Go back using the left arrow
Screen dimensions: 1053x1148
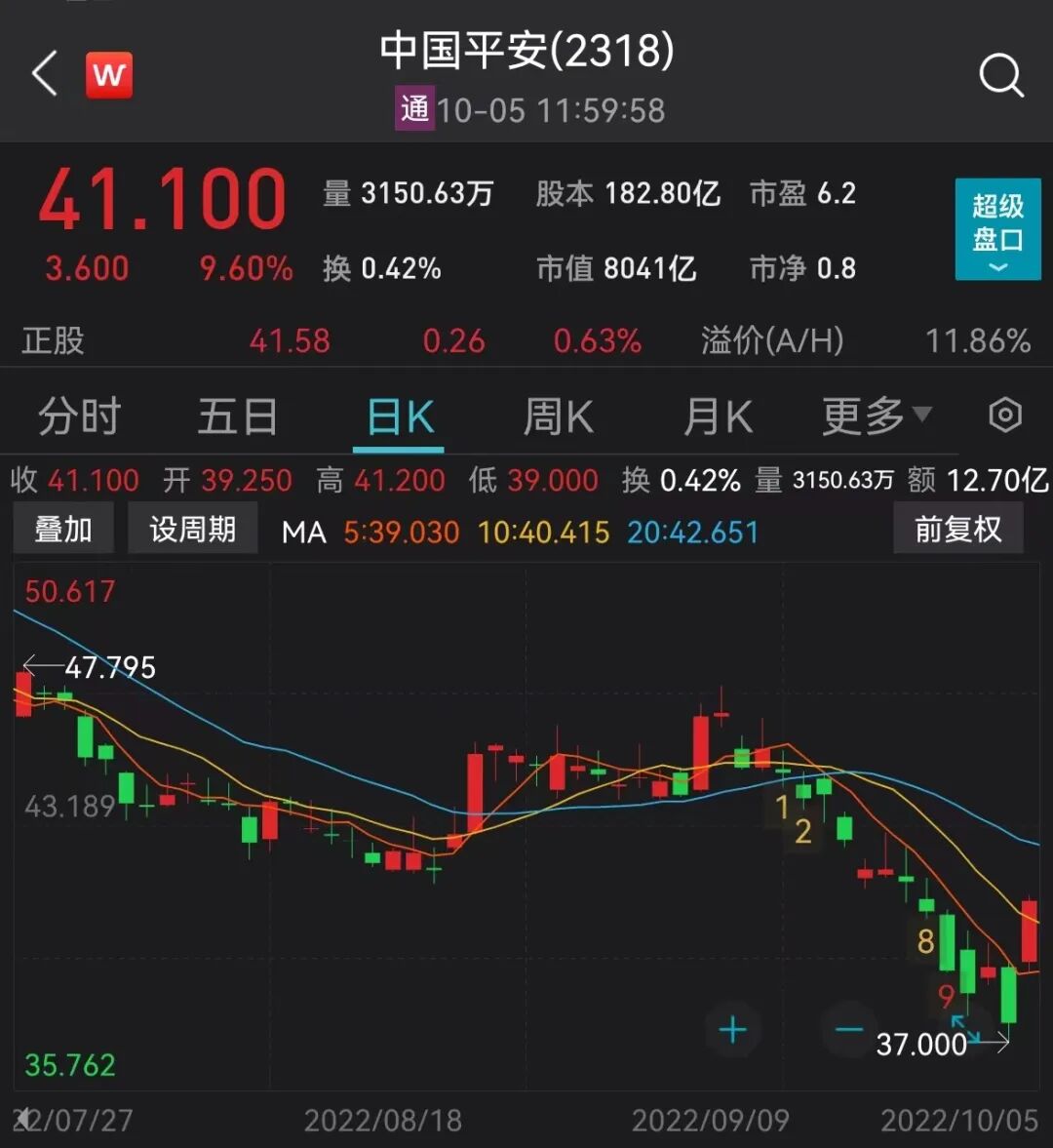tap(45, 74)
